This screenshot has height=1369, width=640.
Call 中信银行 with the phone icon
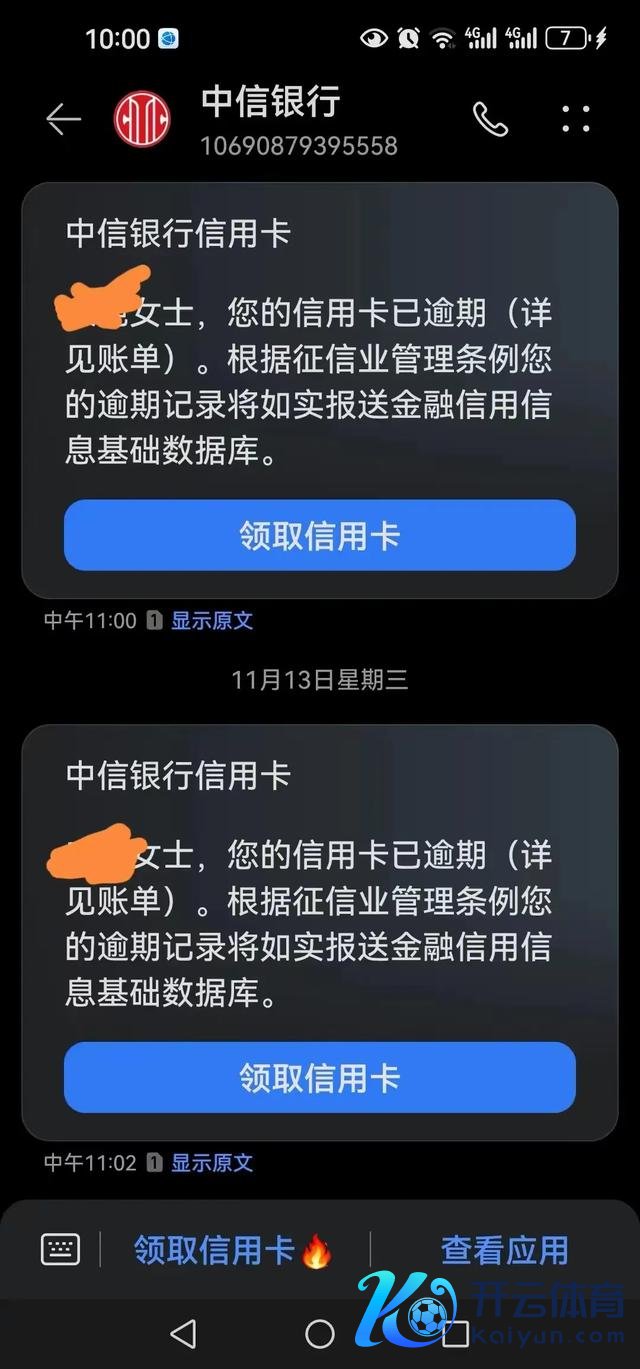point(489,120)
